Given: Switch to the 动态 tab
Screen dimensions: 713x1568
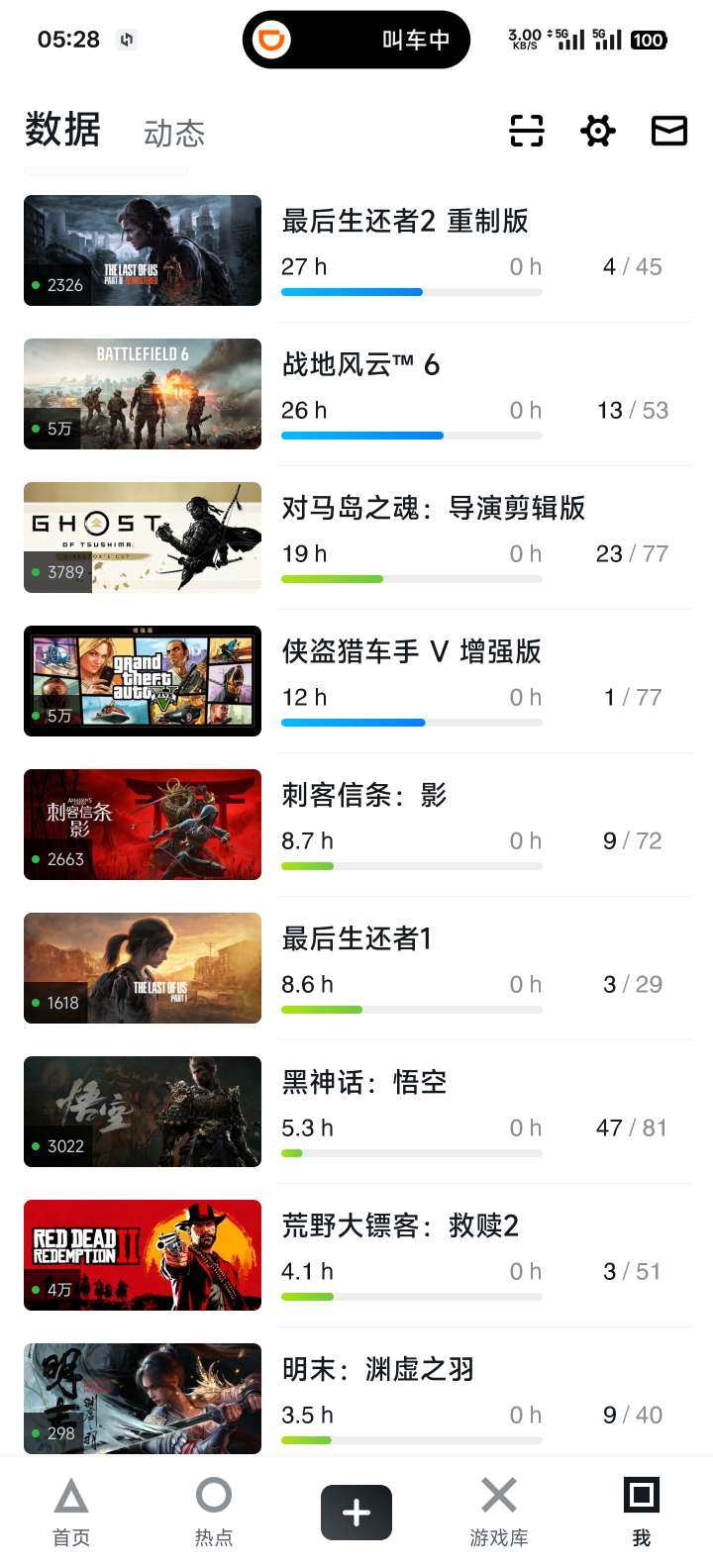Looking at the screenshot, I should (174, 133).
